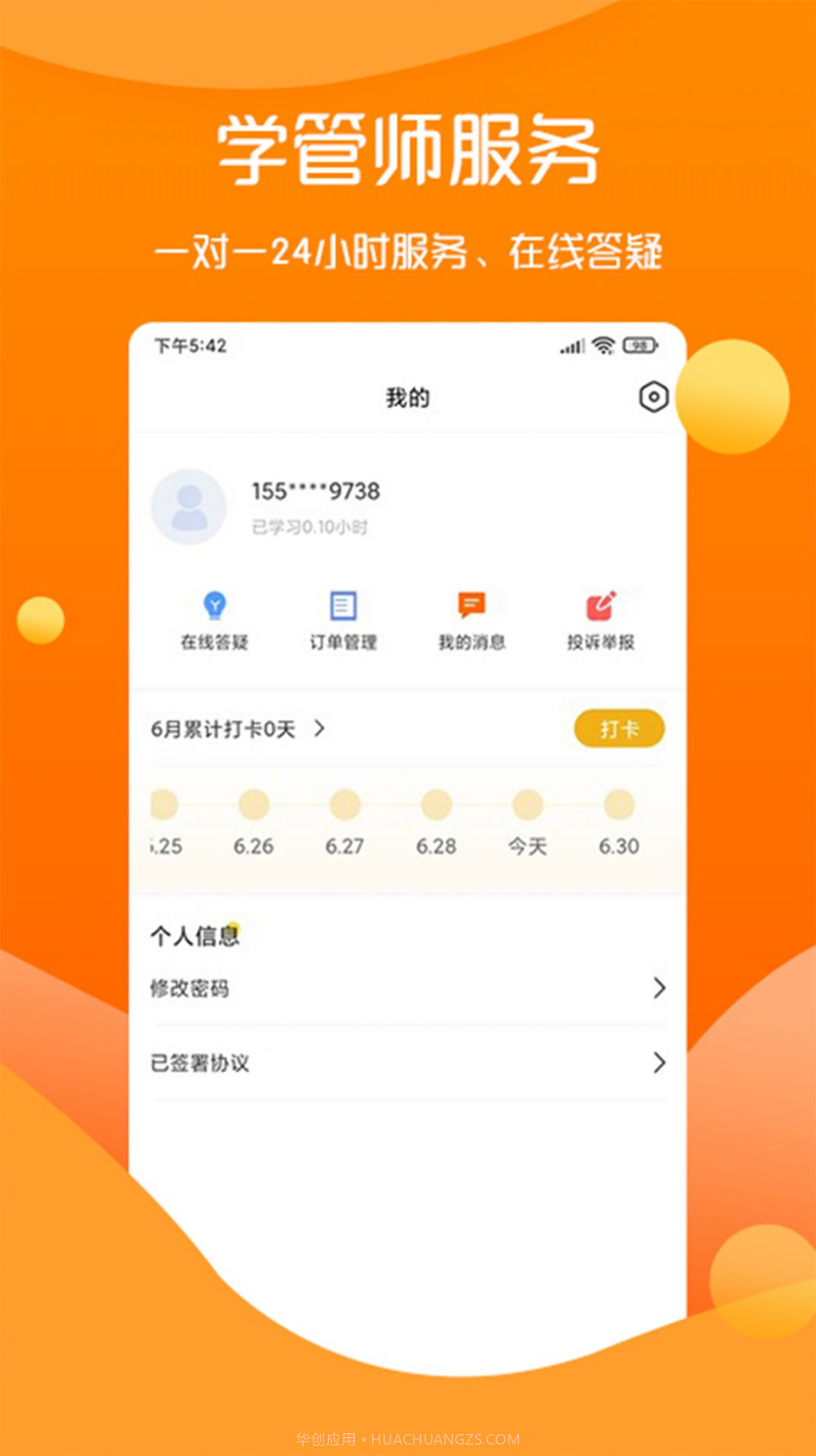
Task: Click the 155****9738 phone number
Action: click(x=316, y=491)
